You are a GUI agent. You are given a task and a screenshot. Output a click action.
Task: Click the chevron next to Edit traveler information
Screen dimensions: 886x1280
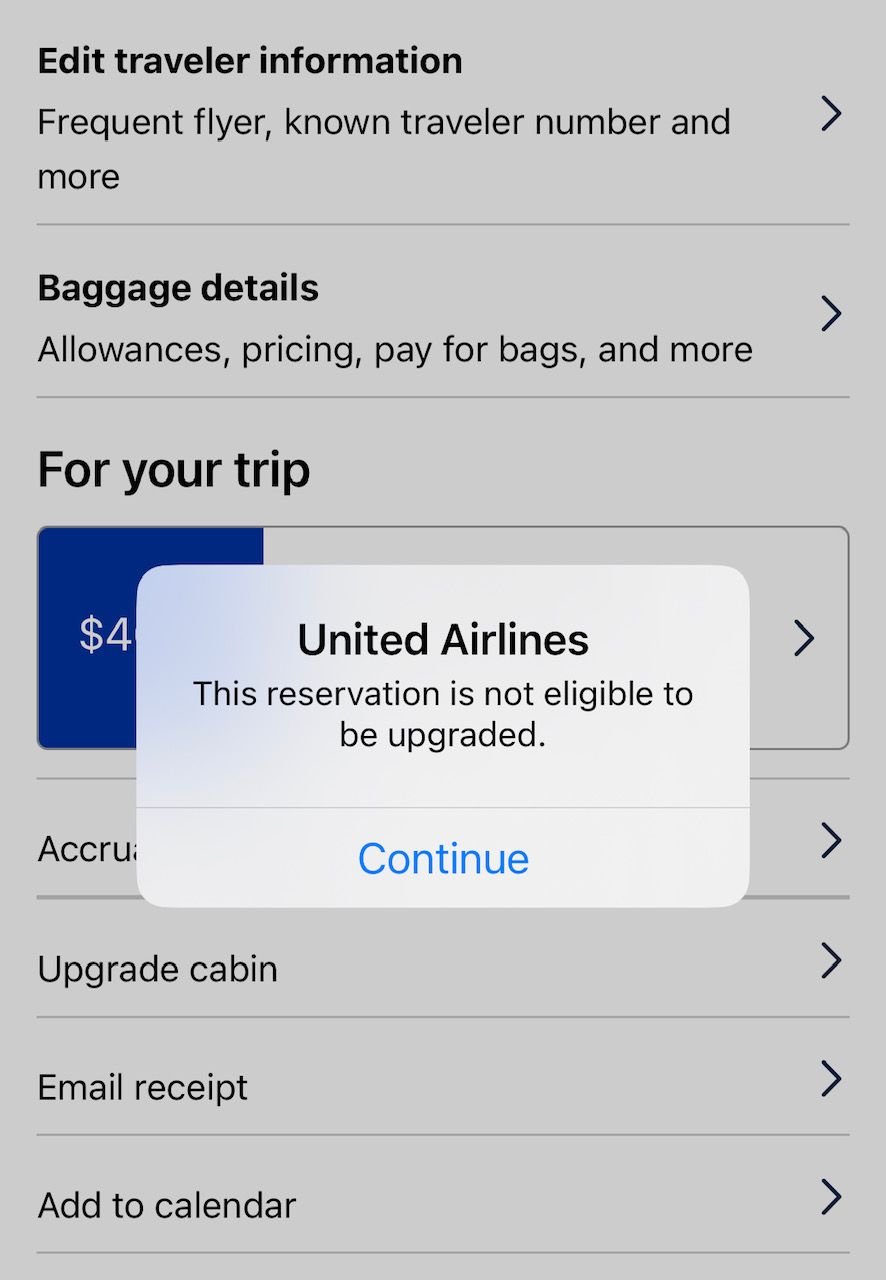[831, 114]
